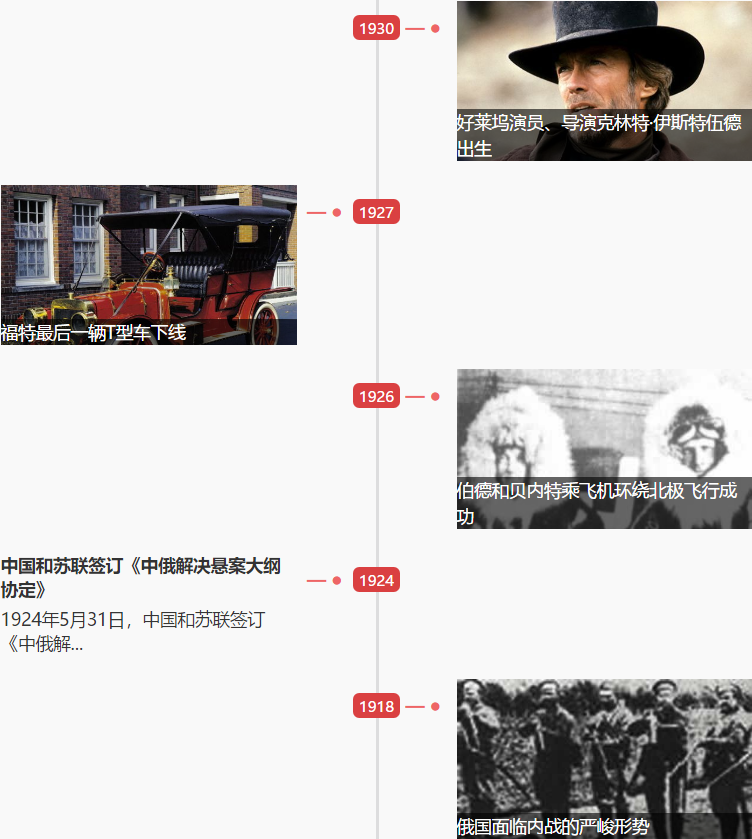Screen dimensions: 752x839
Task: Open the Clint Eastwood birth event card
Action: (x=604, y=80)
